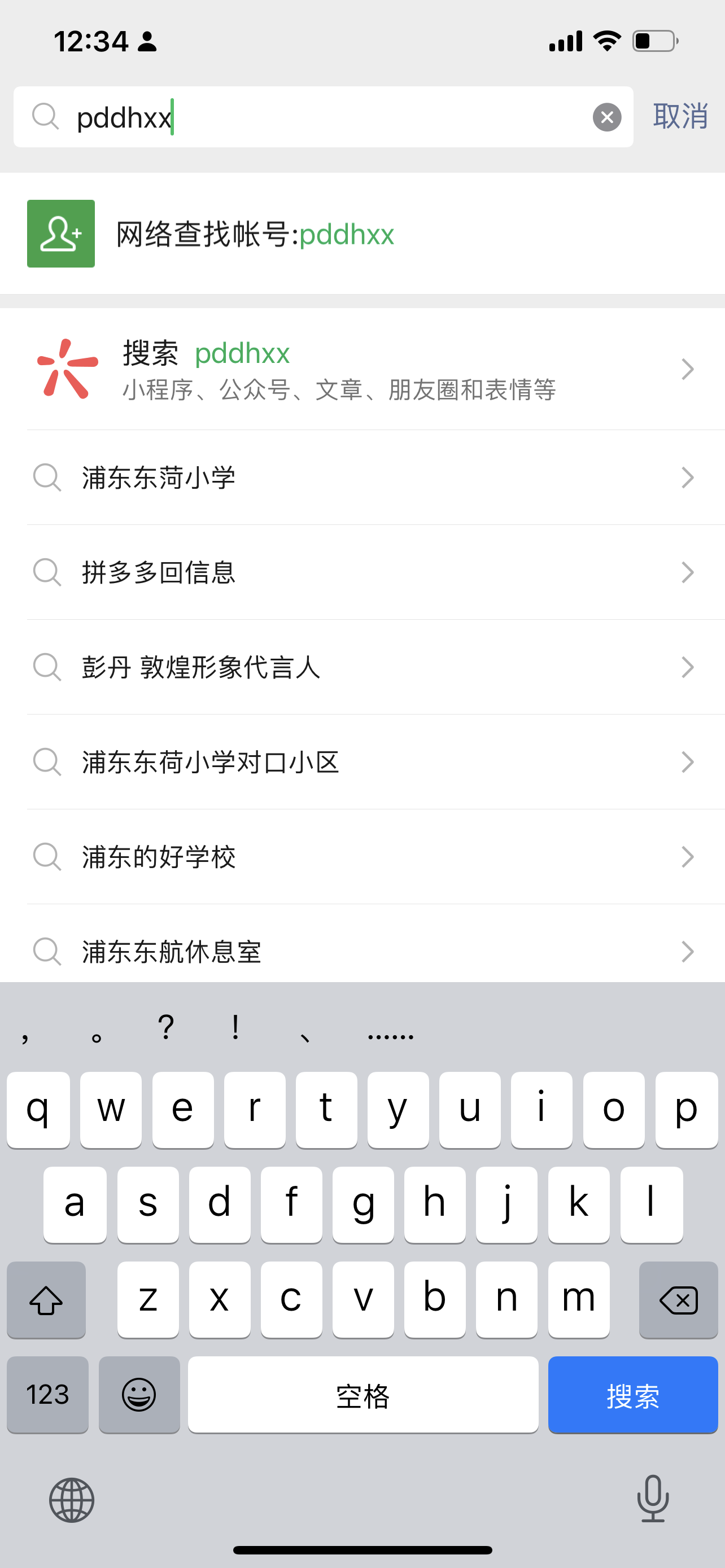Image resolution: width=725 pixels, height=1568 pixels.
Task: Tap the blue 搜索 keyboard key
Action: coord(632,1395)
